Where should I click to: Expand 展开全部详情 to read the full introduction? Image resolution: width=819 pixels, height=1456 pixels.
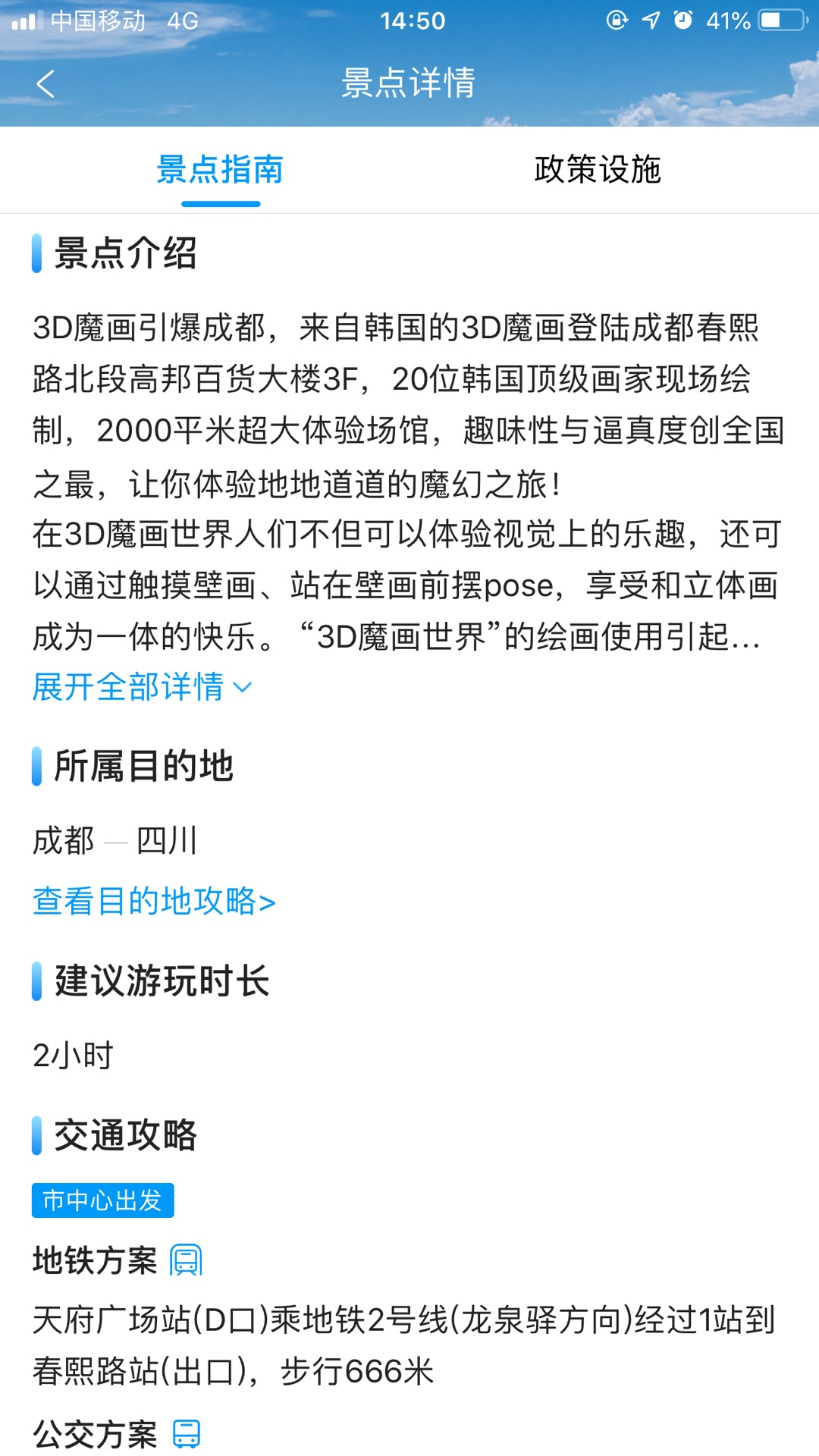(x=142, y=687)
